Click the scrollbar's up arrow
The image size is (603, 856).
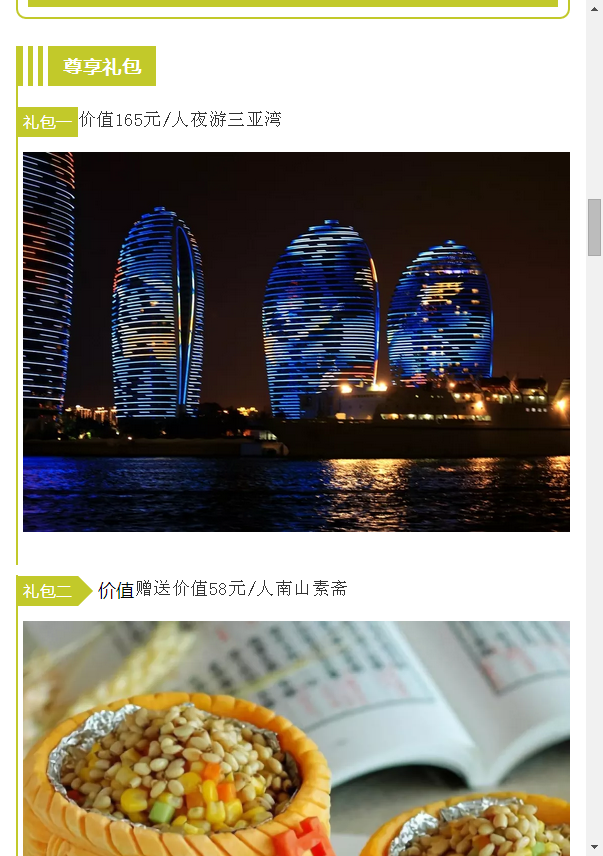tap(594, 8)
